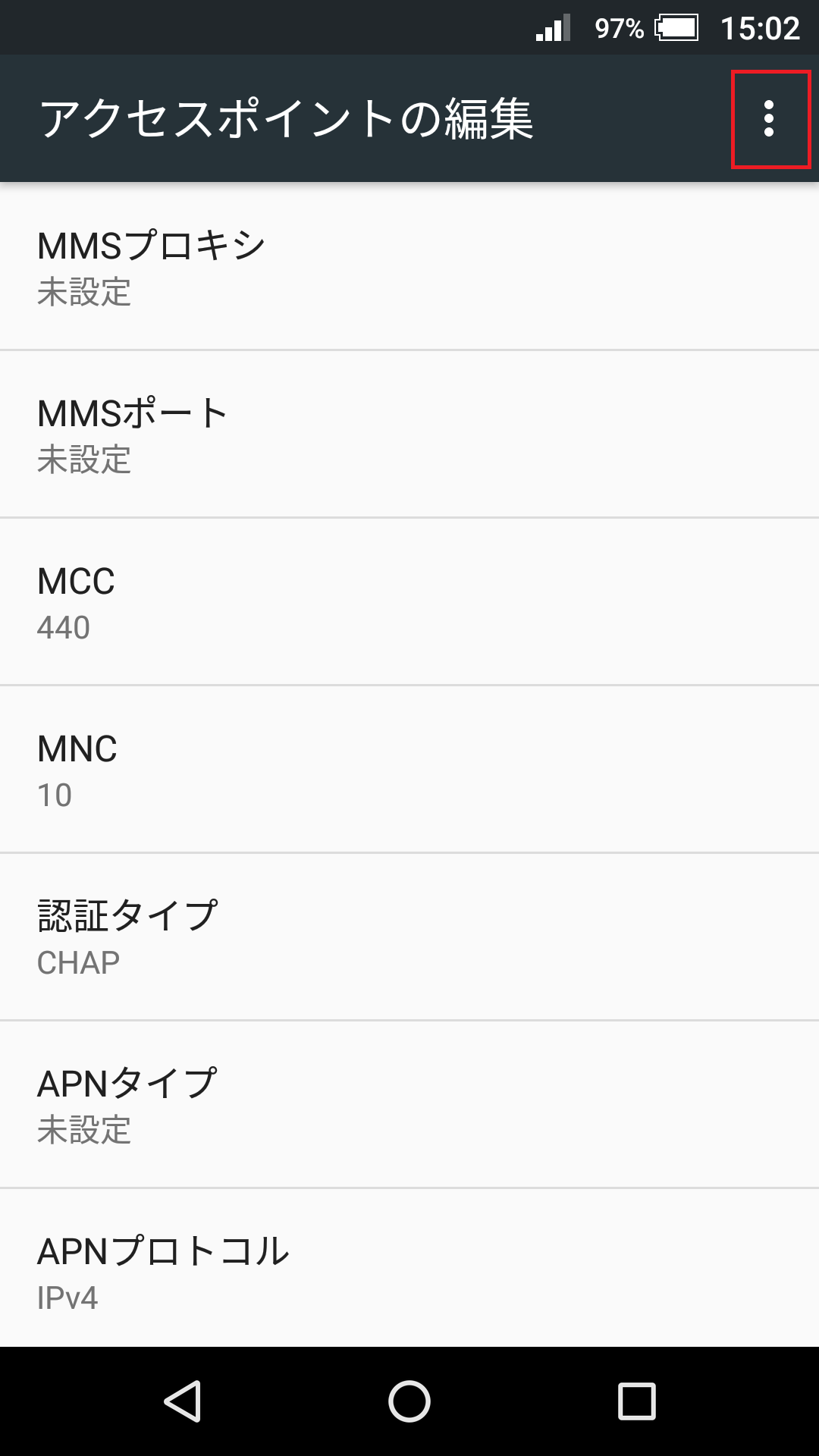Open the 認証タイプ selection set to CHAP

click(409, 937)
